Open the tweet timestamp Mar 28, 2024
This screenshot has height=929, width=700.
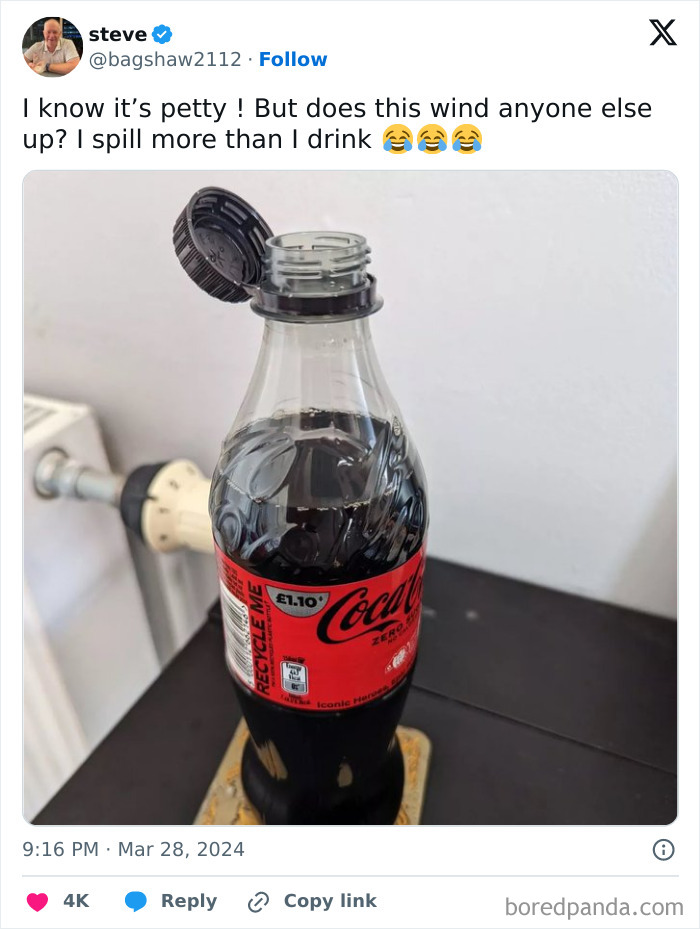click(133, 850)
